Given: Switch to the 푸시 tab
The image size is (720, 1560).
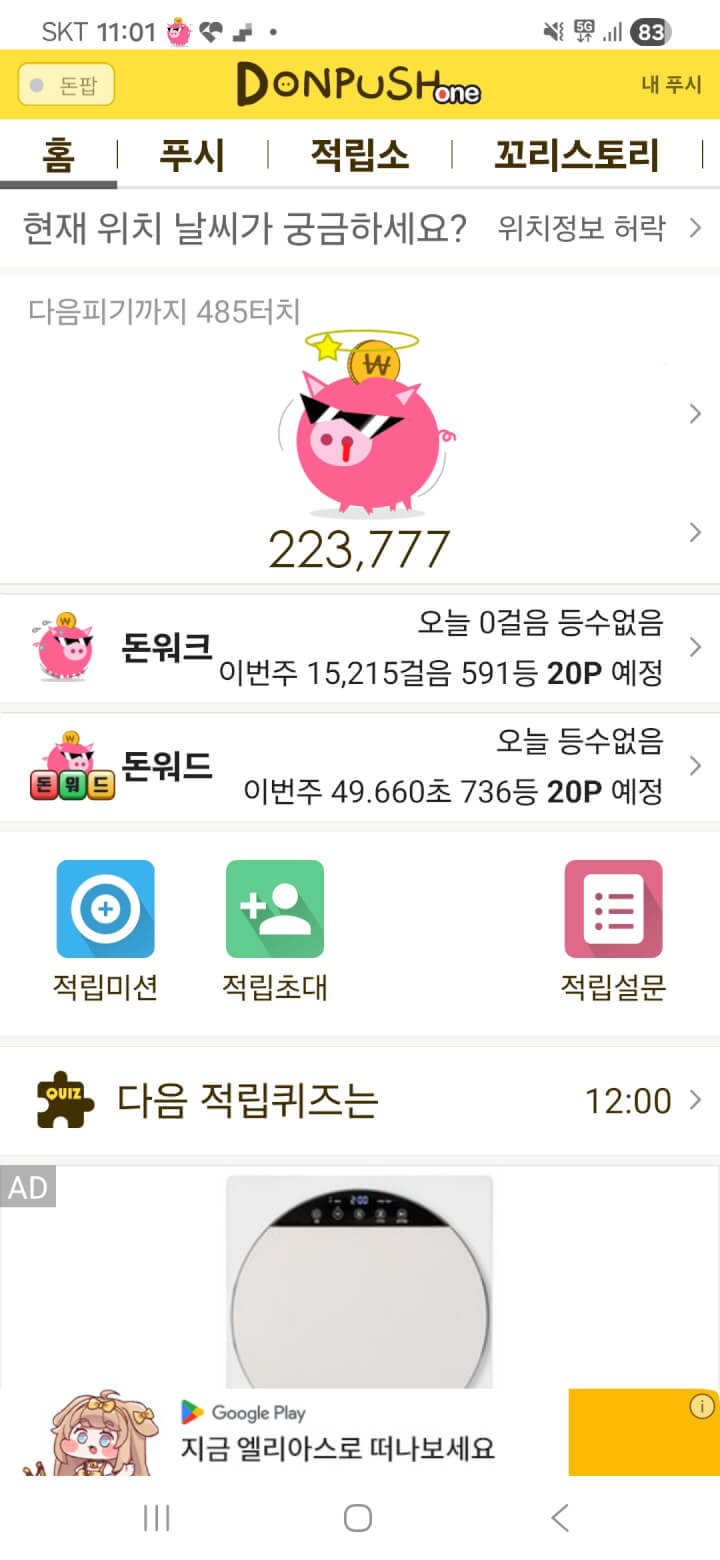Looking at the screenshot, I should pyautogui.click(x=192, y=156).
